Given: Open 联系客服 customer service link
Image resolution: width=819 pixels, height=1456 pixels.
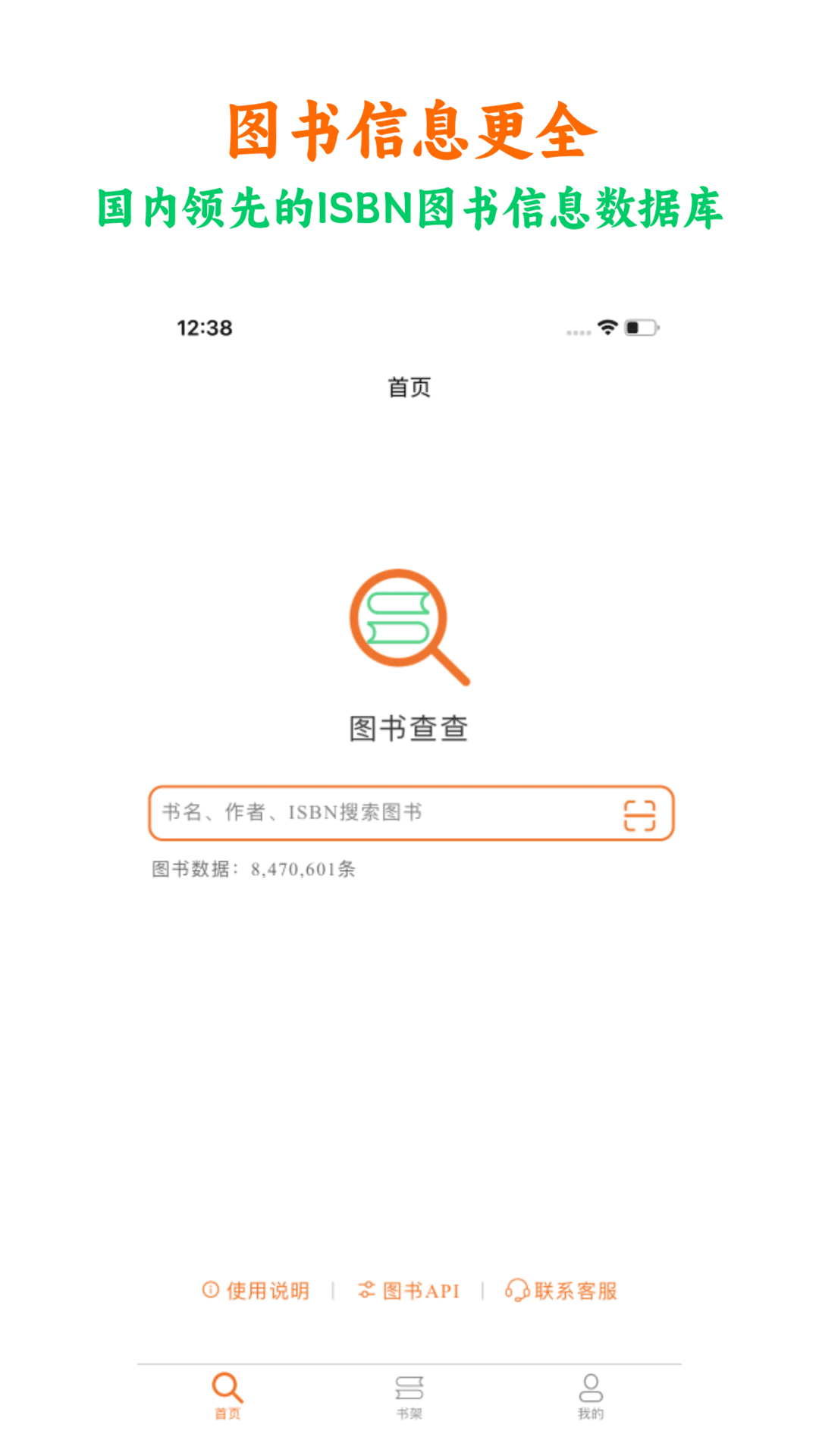Looking at the screenshot, I should tap(575, 1289).
